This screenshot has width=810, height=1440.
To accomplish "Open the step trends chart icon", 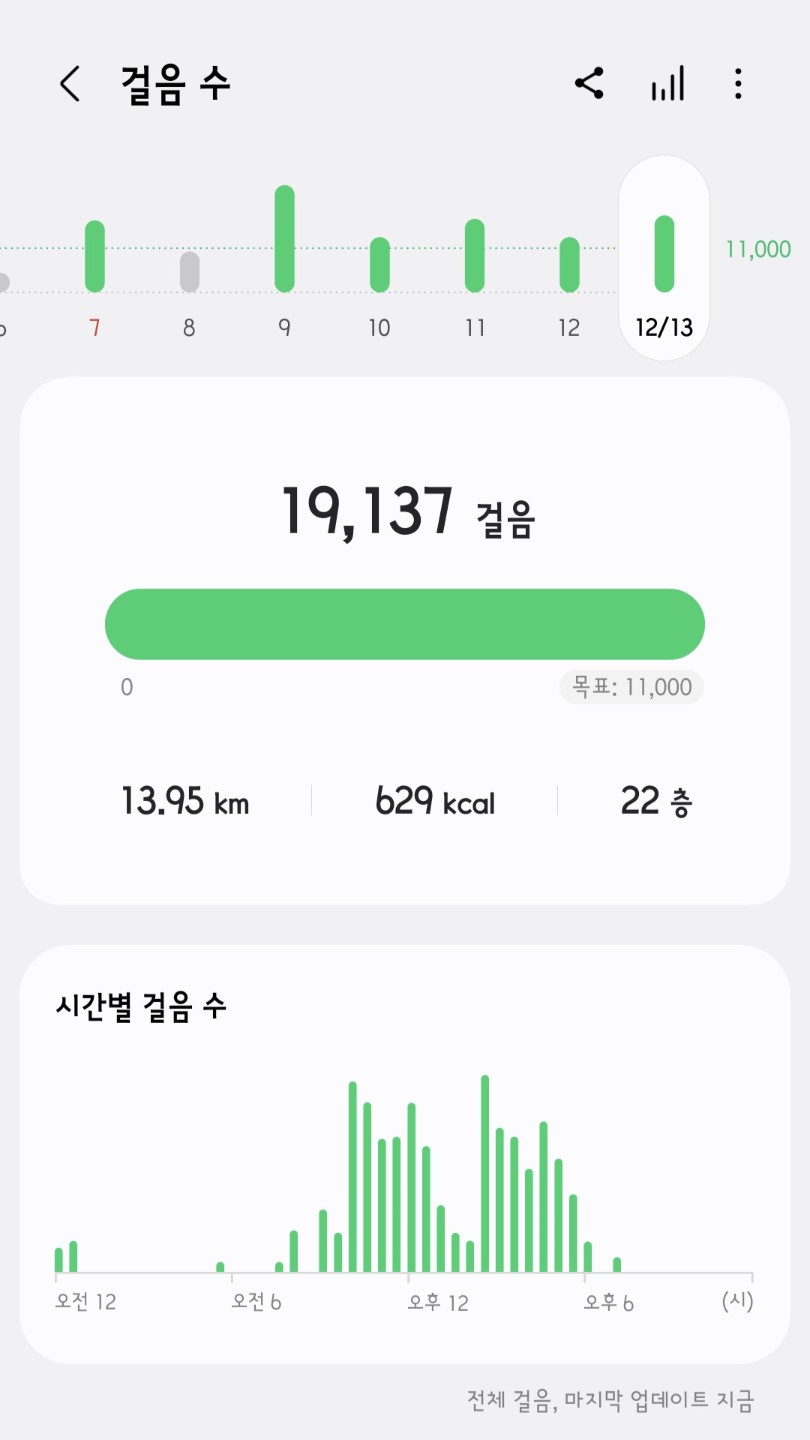I will pyautogui.click(x=667, y=84).
